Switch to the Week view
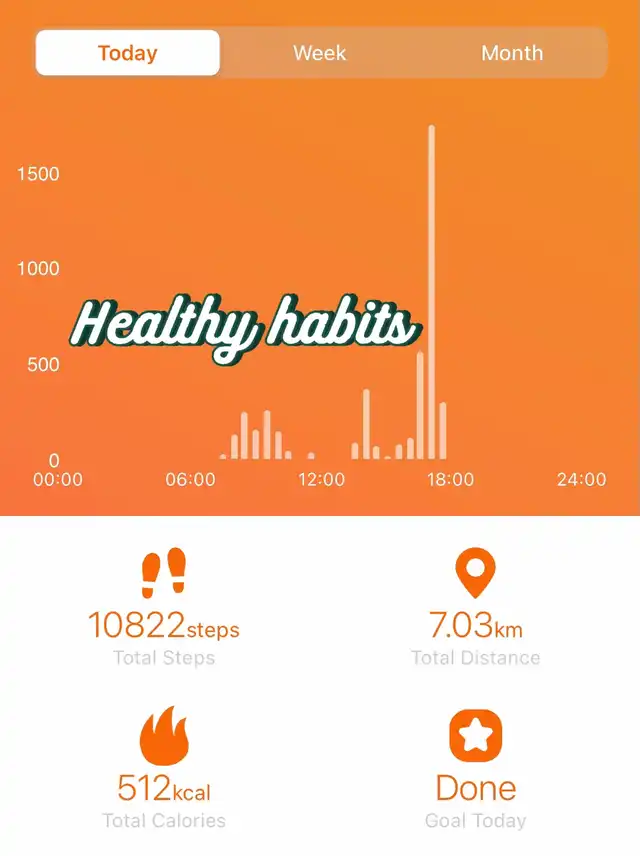The width and height of the screenshot is (640, 856). [320, 53]
